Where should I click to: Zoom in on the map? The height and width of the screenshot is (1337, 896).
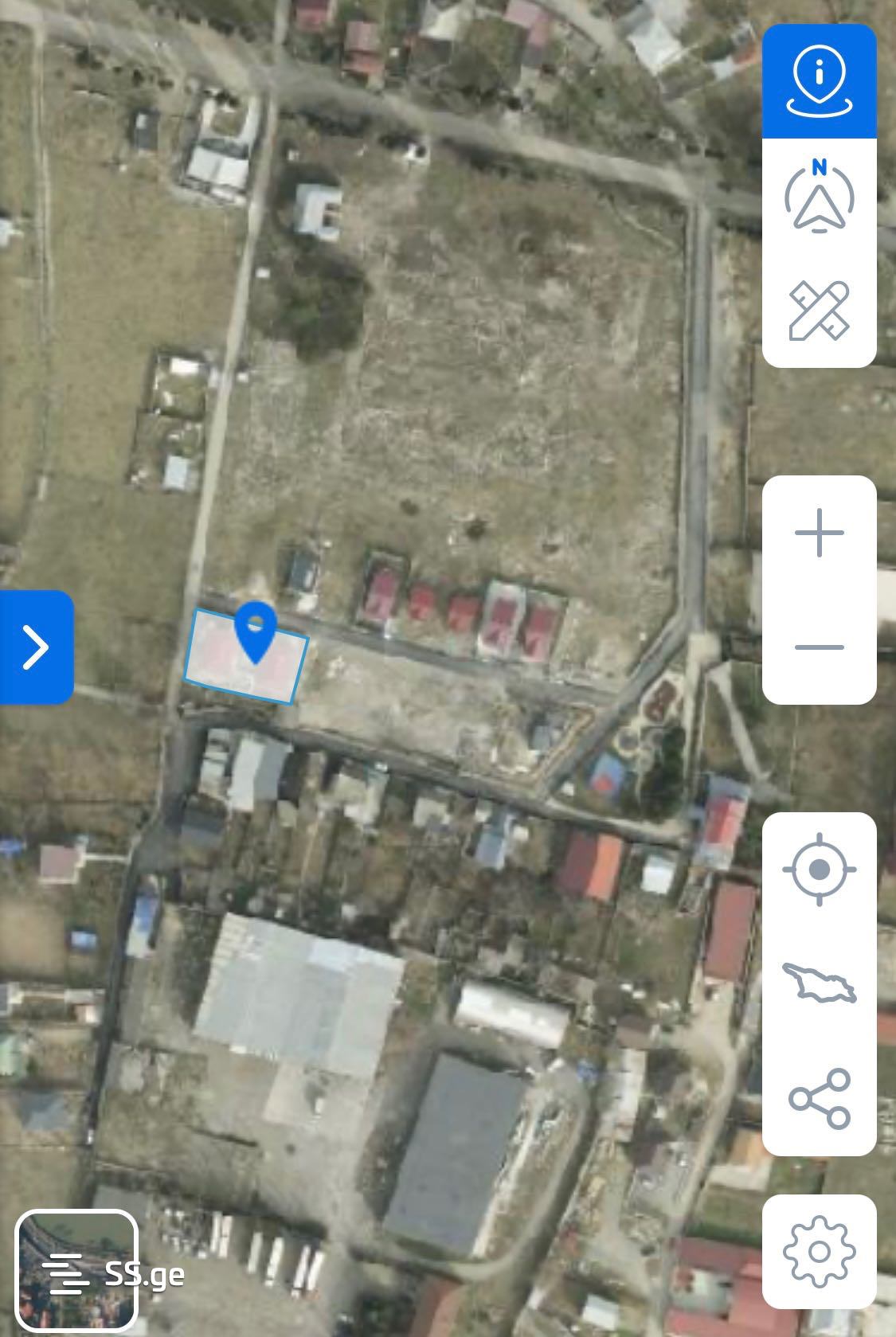(819, 533)
